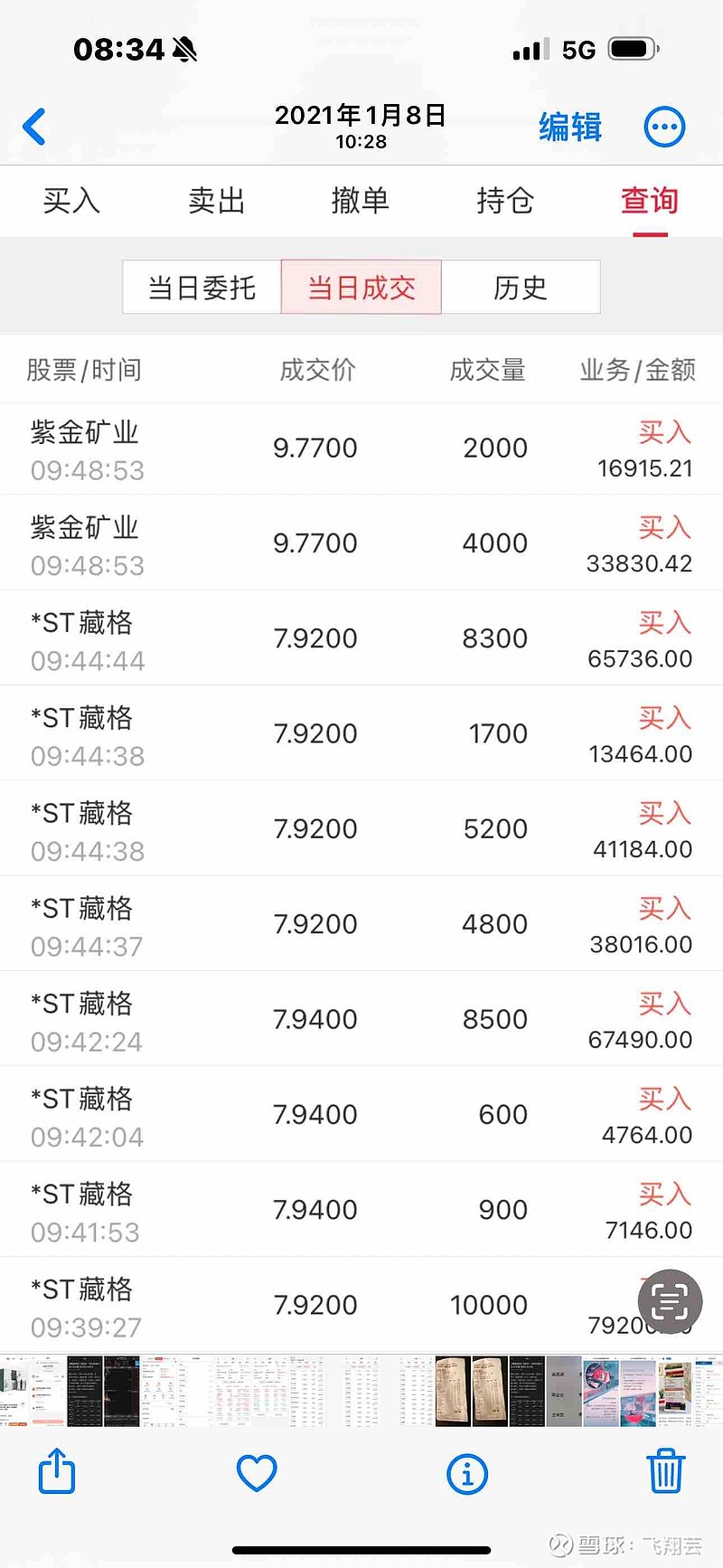Select the 当日成交 filter option
The height and width of the screenshot is (1568, 723).
coord(361,287)
